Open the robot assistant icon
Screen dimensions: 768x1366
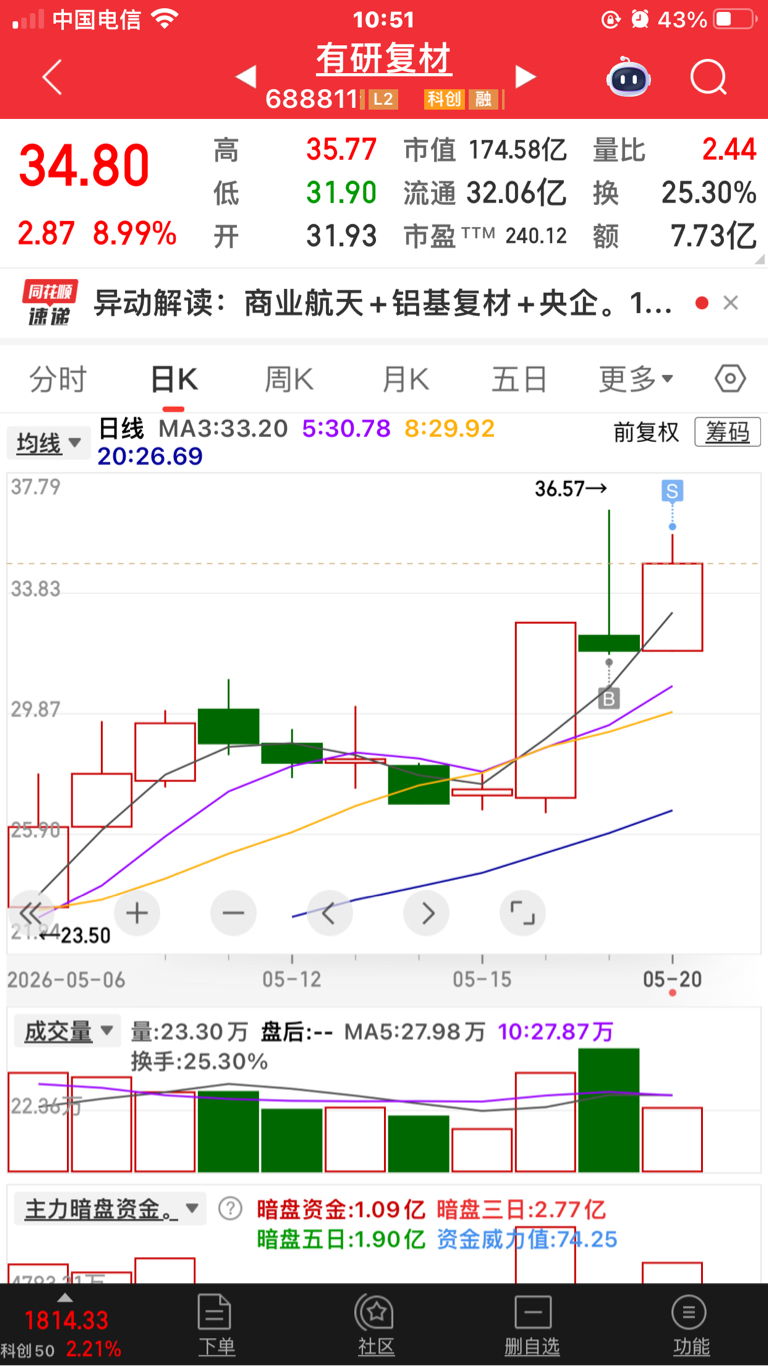tap(628, 76)
